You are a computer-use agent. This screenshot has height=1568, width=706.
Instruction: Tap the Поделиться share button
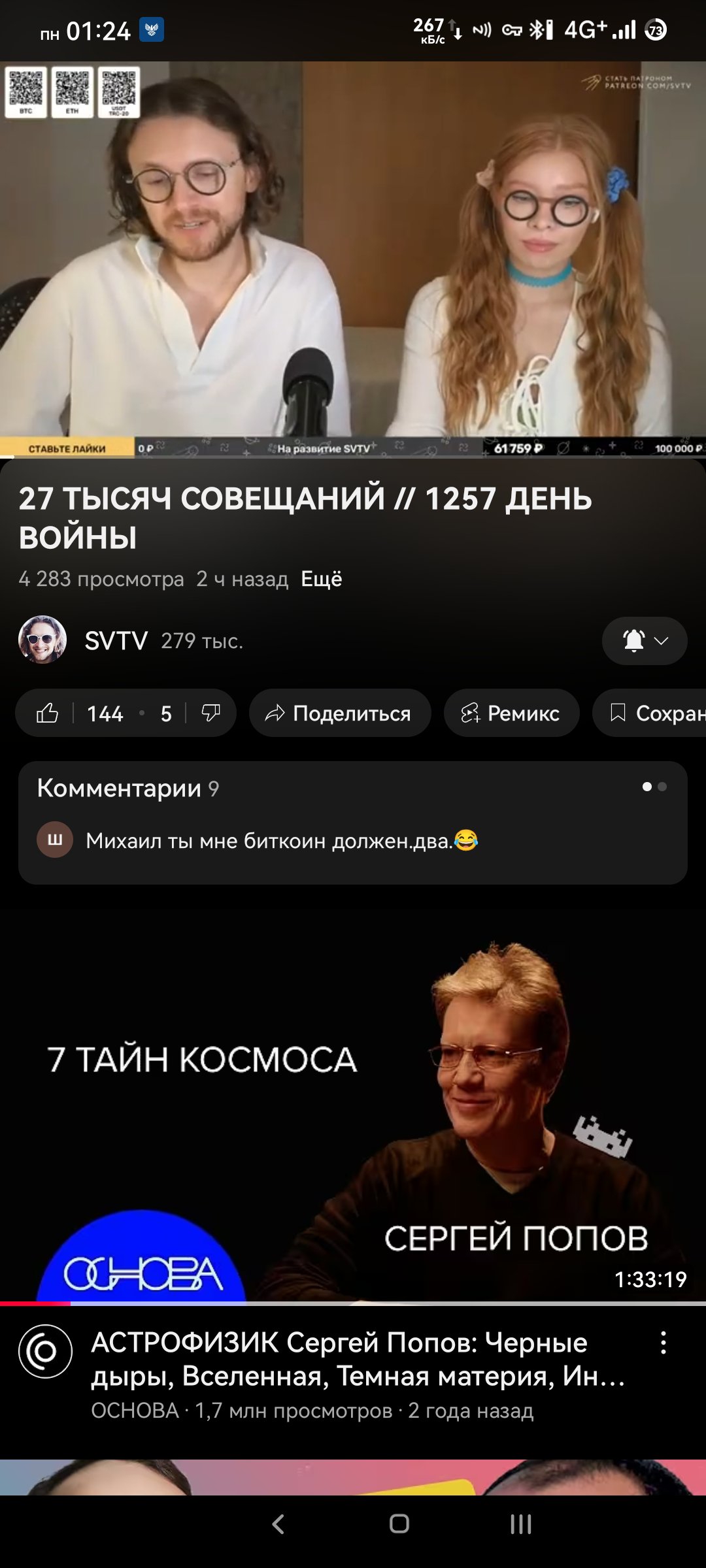(340, 713)
